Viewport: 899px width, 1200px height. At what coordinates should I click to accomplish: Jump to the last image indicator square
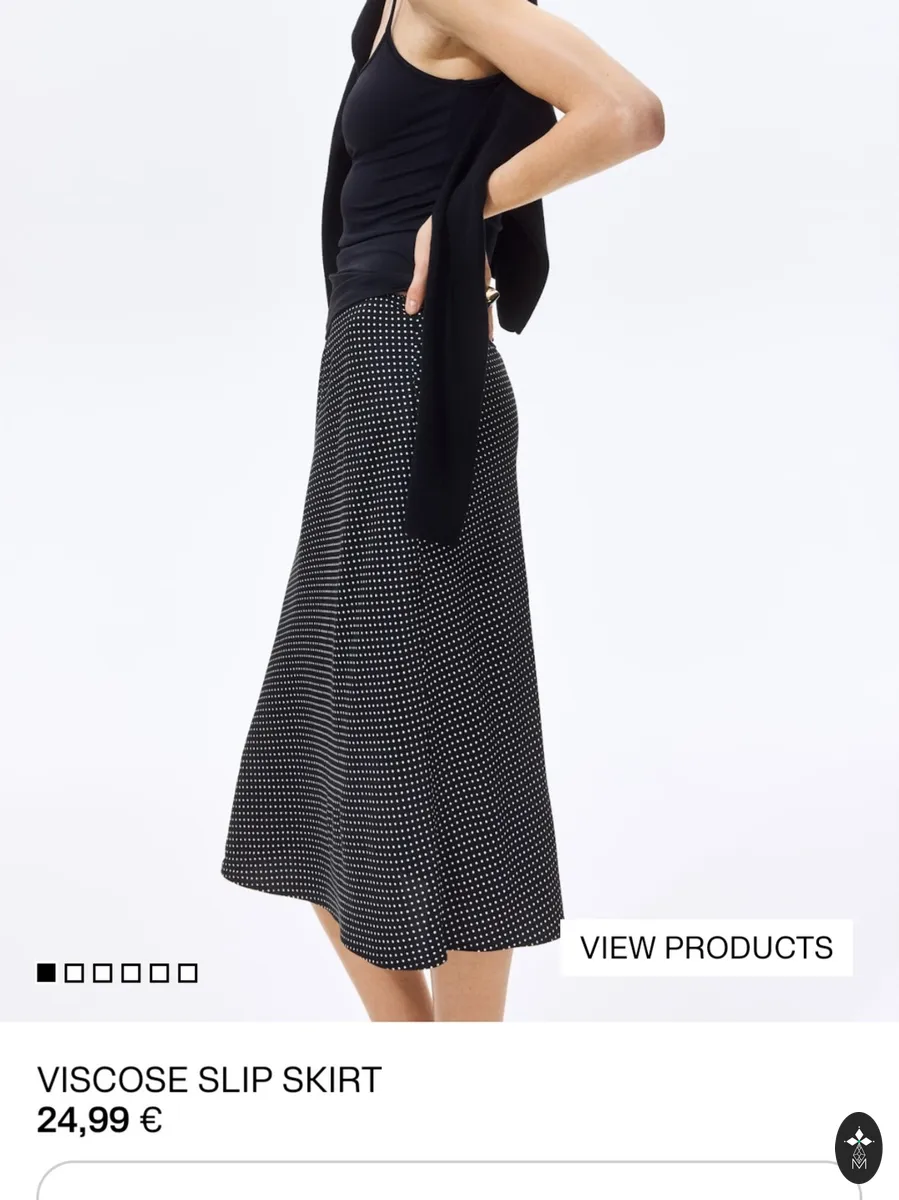pos(188,973)
